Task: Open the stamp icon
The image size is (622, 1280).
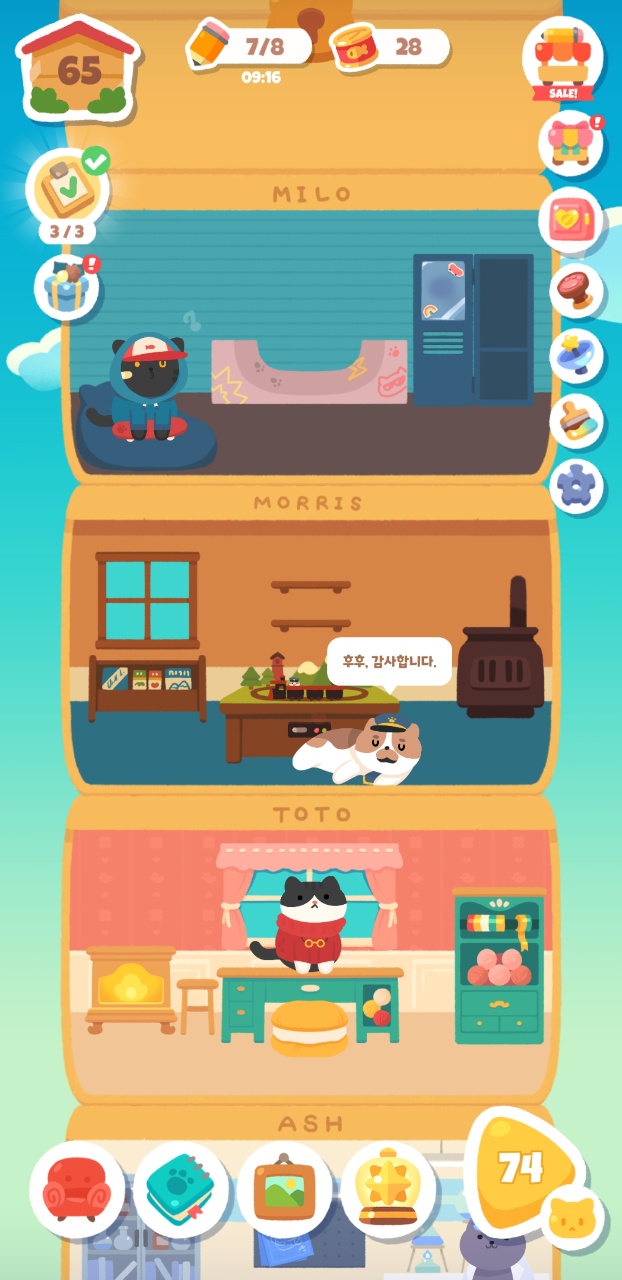Action: [577, 291]
